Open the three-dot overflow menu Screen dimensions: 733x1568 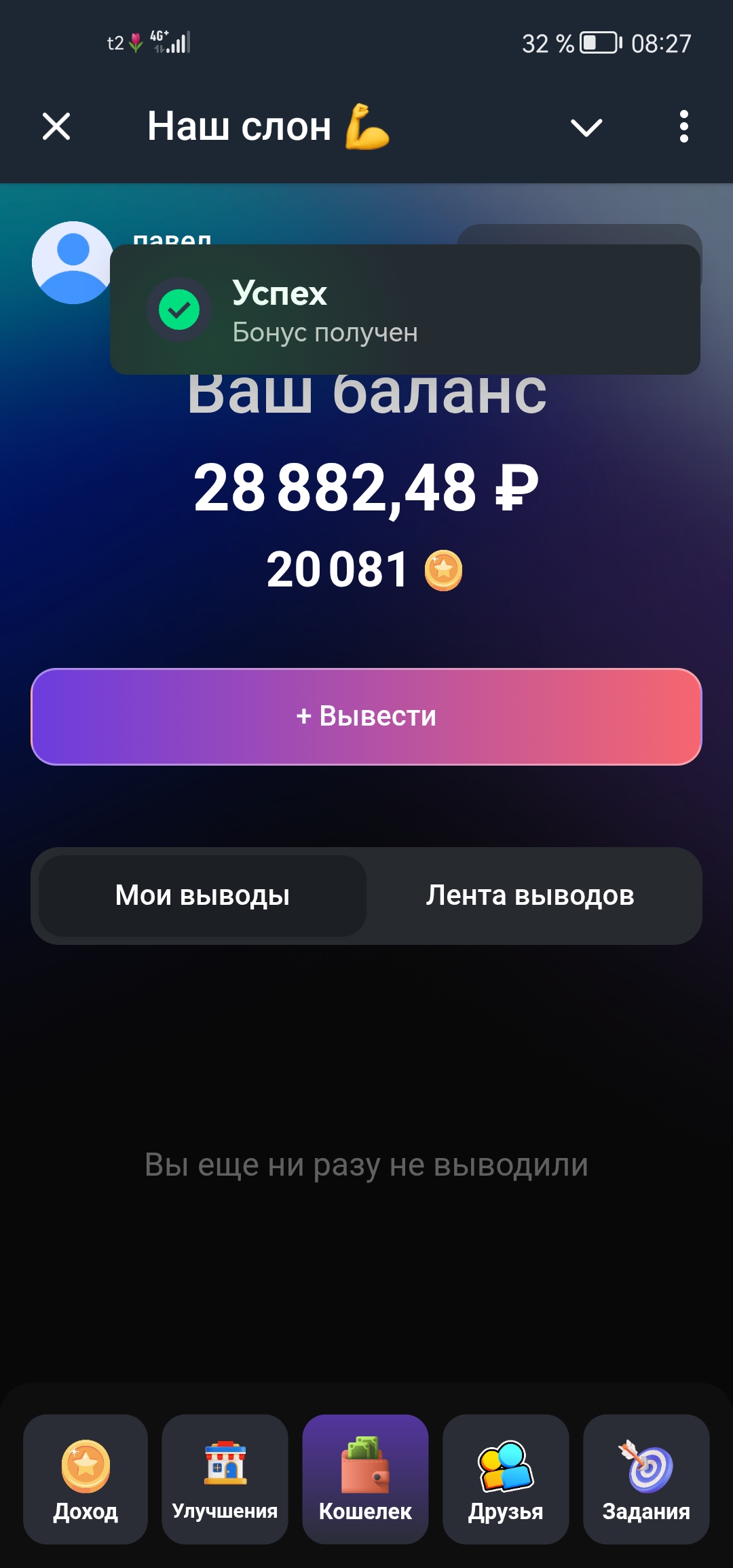[x=683, y=127]
